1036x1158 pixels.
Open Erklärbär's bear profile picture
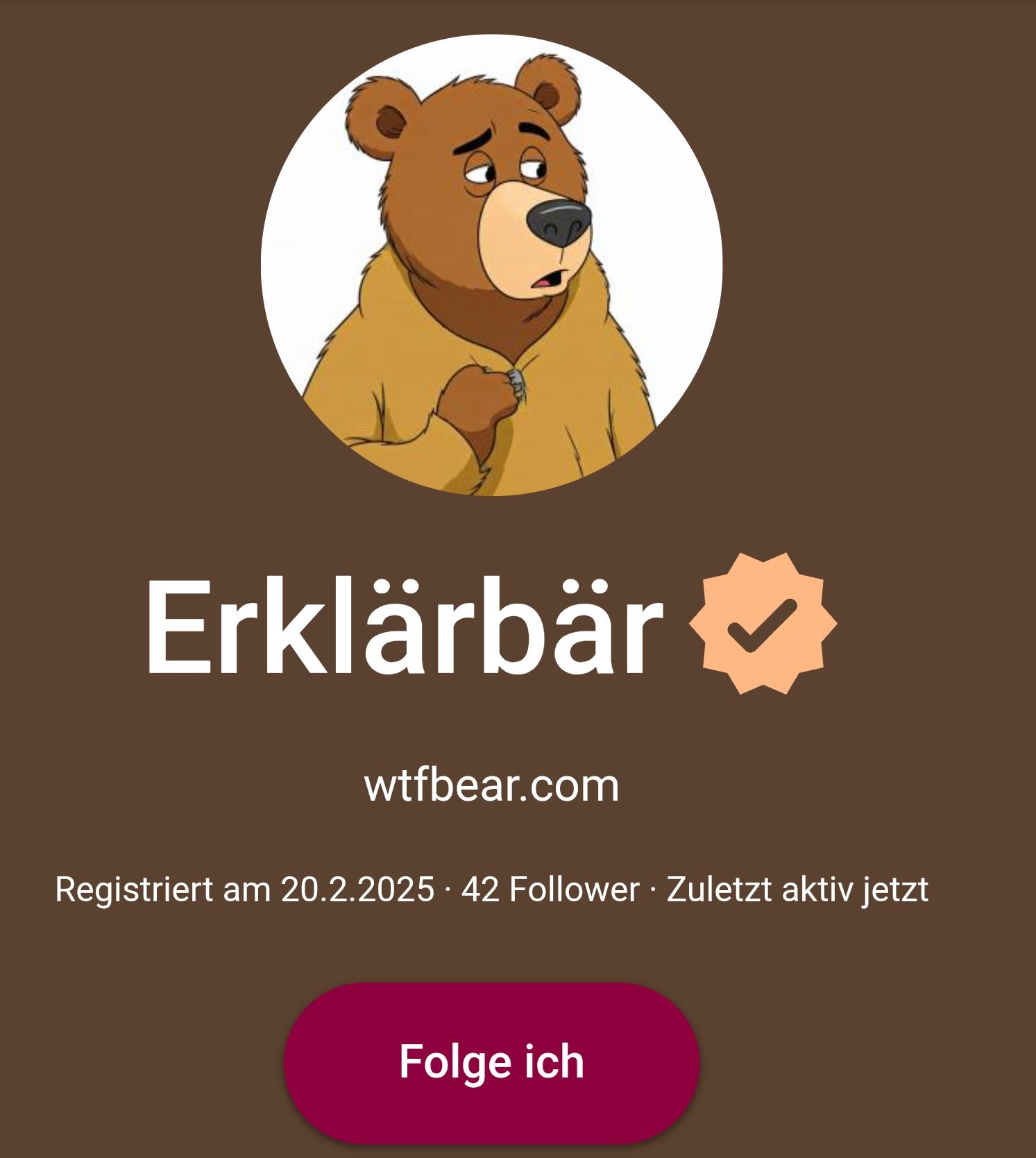(x=491, y=265)
